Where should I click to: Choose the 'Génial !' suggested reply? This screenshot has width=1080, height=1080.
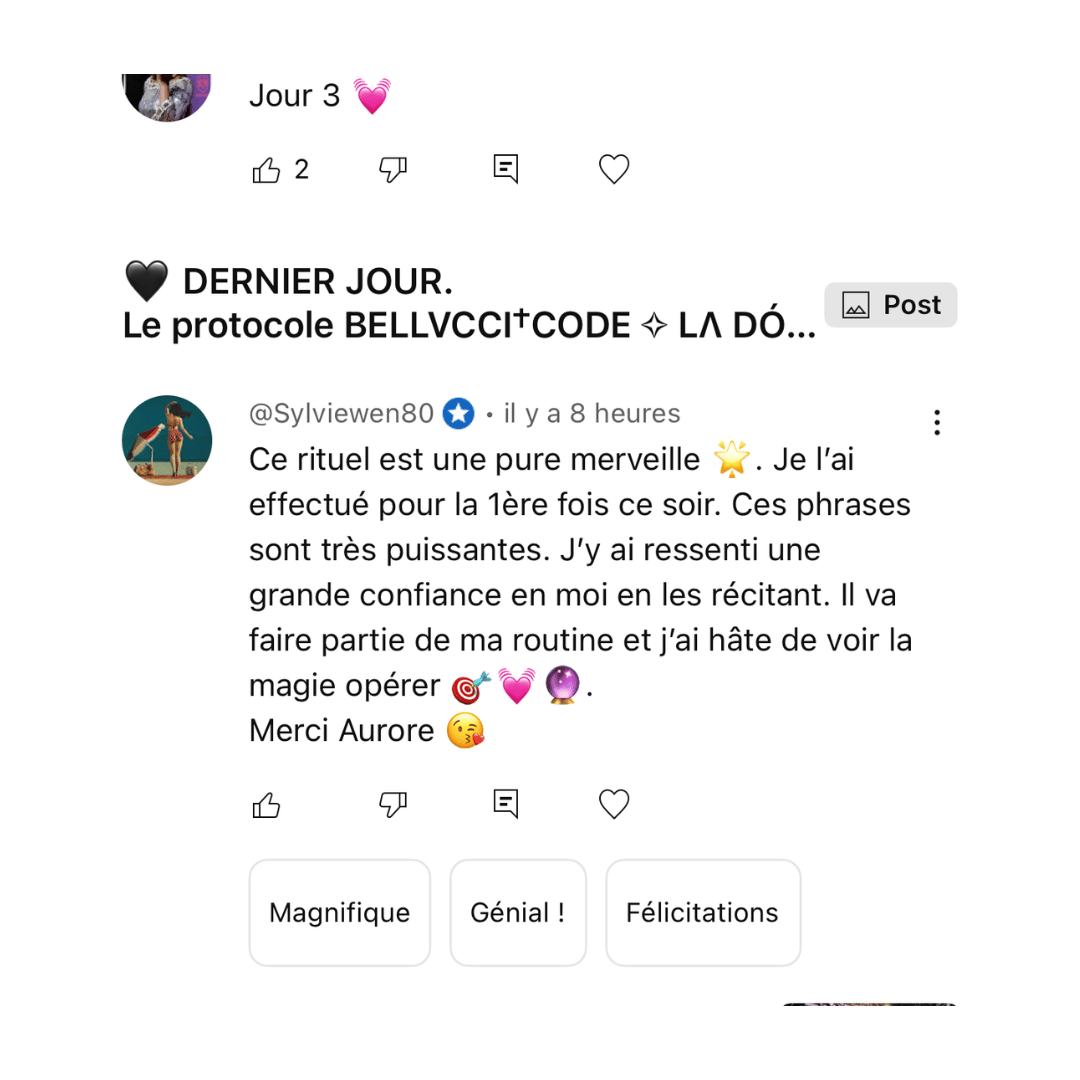tap(517, 912)
